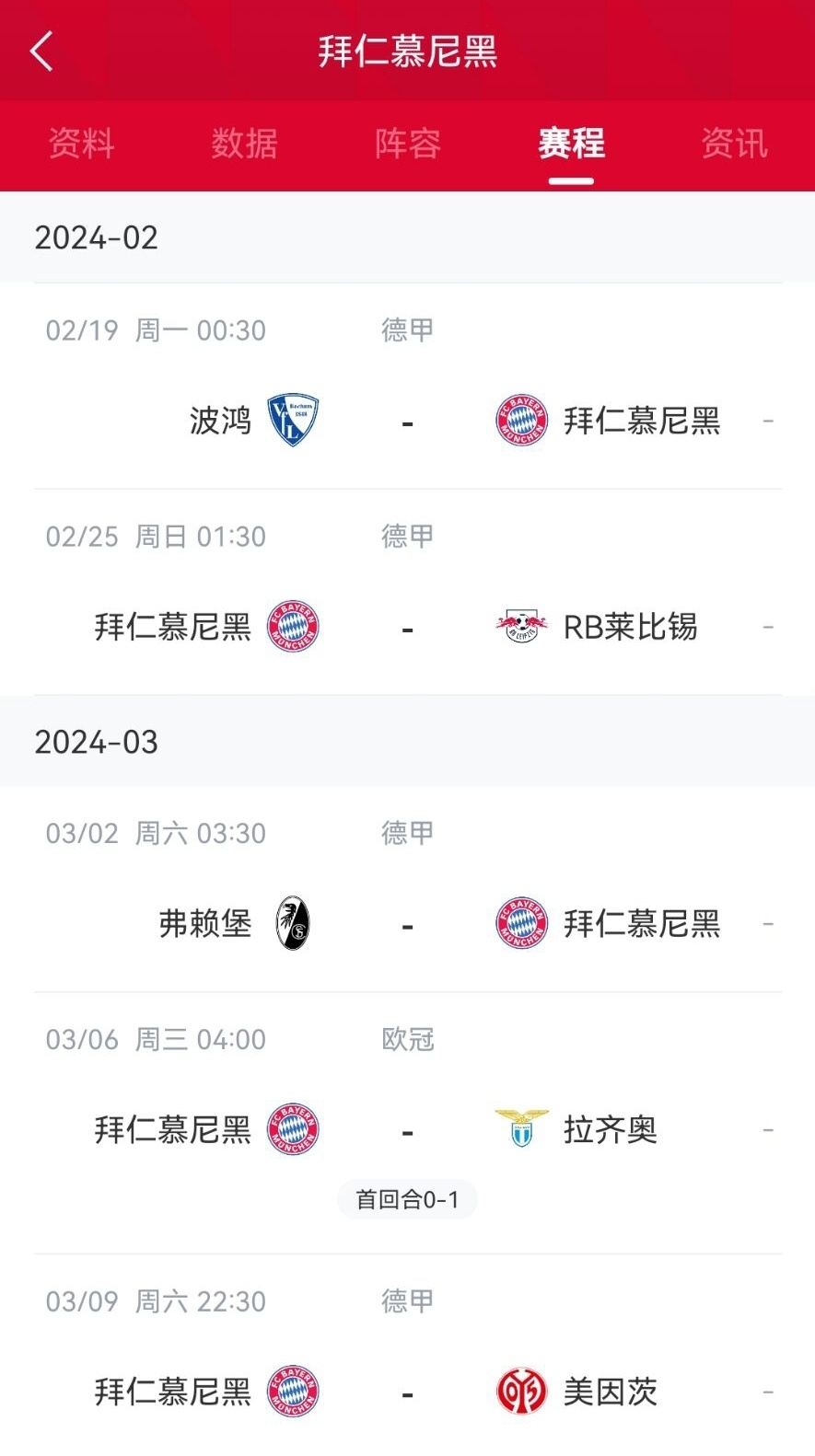The height and width of the screenshot is (1456, 815).
Task: Select the Bayern Munich logo next to 波鸿 match
Action: click(520, 421)
